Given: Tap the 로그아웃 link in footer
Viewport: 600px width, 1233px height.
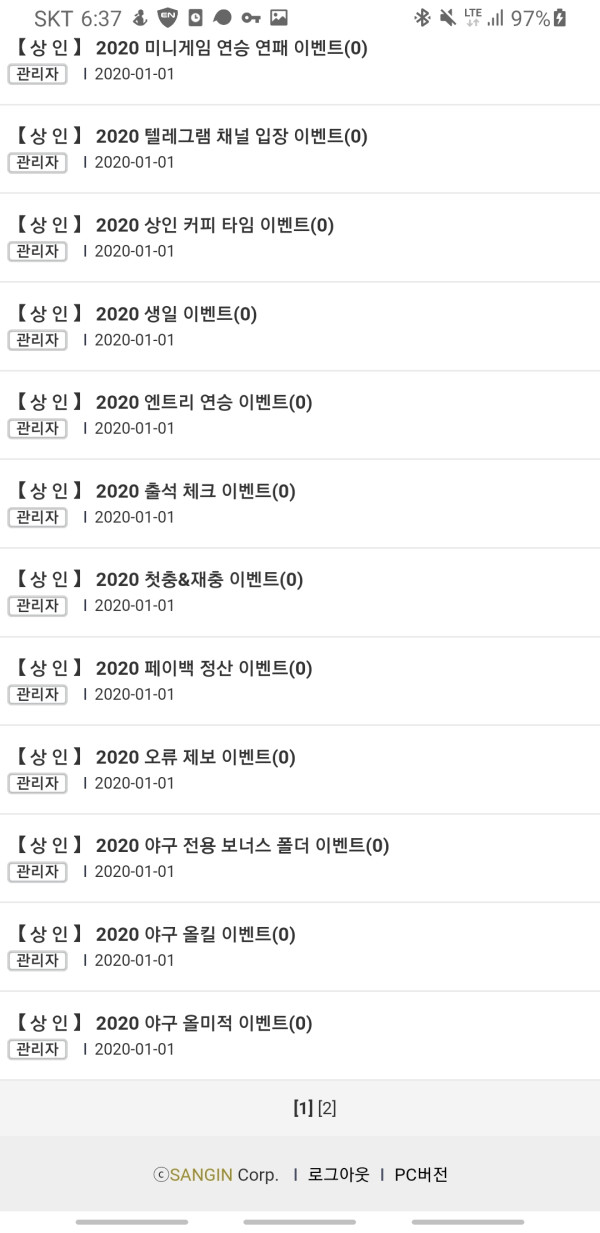Looking at the screenshot, I should click(339, 1174).
